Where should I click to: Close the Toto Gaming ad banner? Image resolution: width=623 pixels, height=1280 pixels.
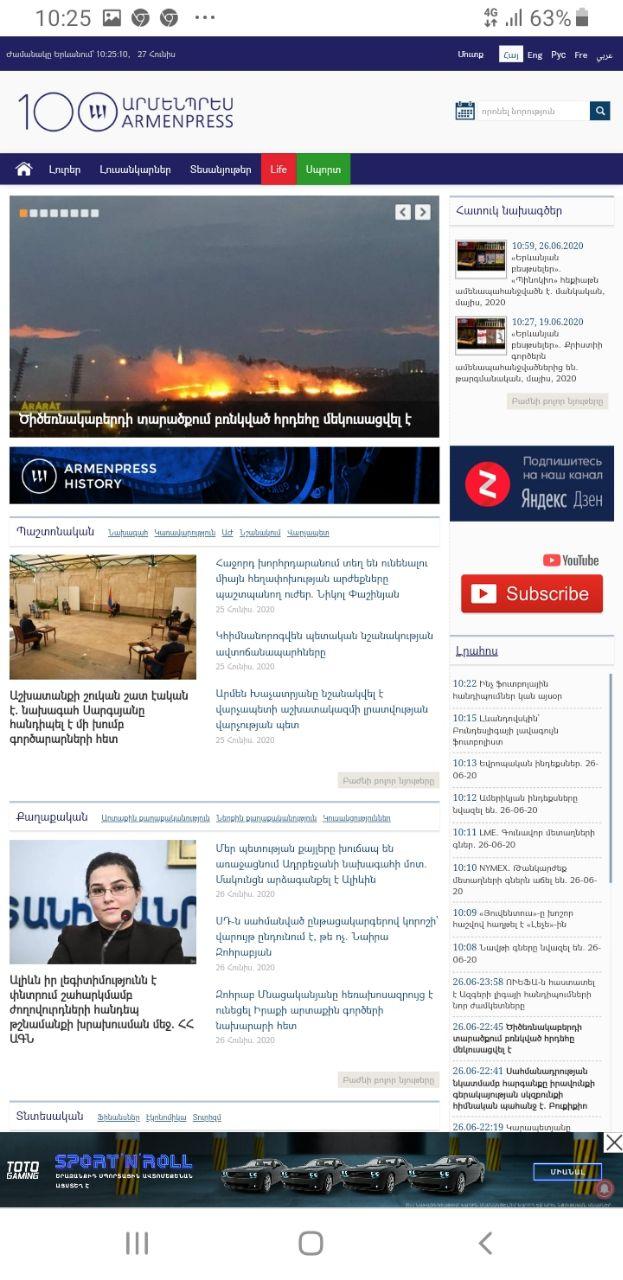click(x=613, y=1142)
